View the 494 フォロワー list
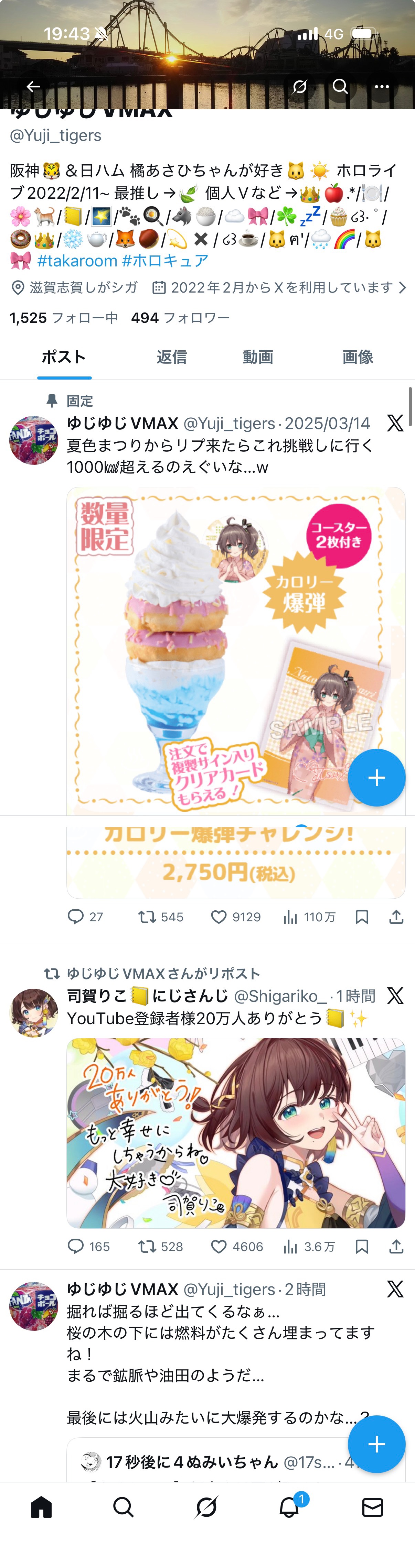Viewport: 415px width, 1568px height. pyautogui.click(x=180, y=318)
